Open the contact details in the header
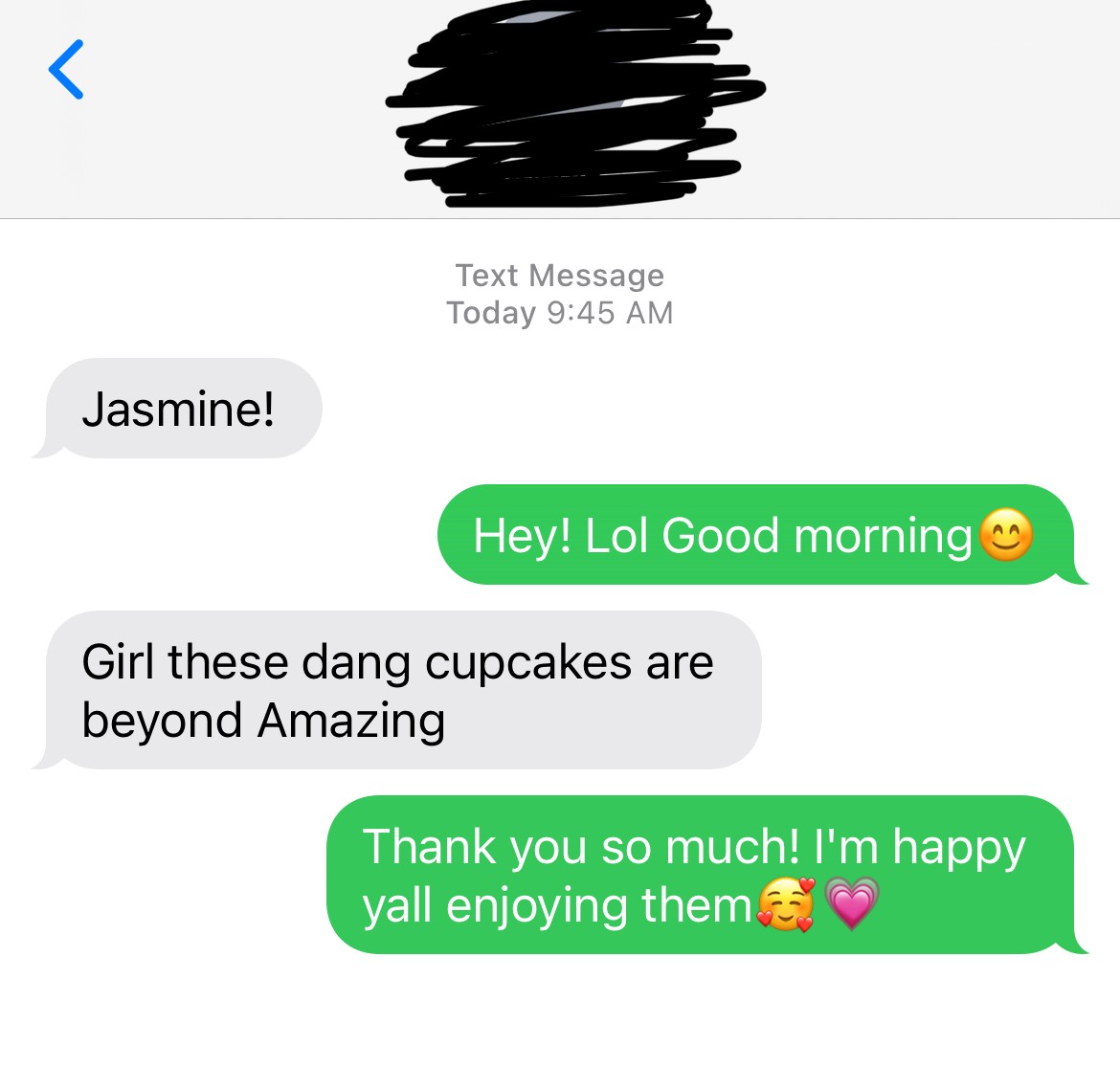Viewport: 1120px width, 1068px height. click(x=574, y=105)
